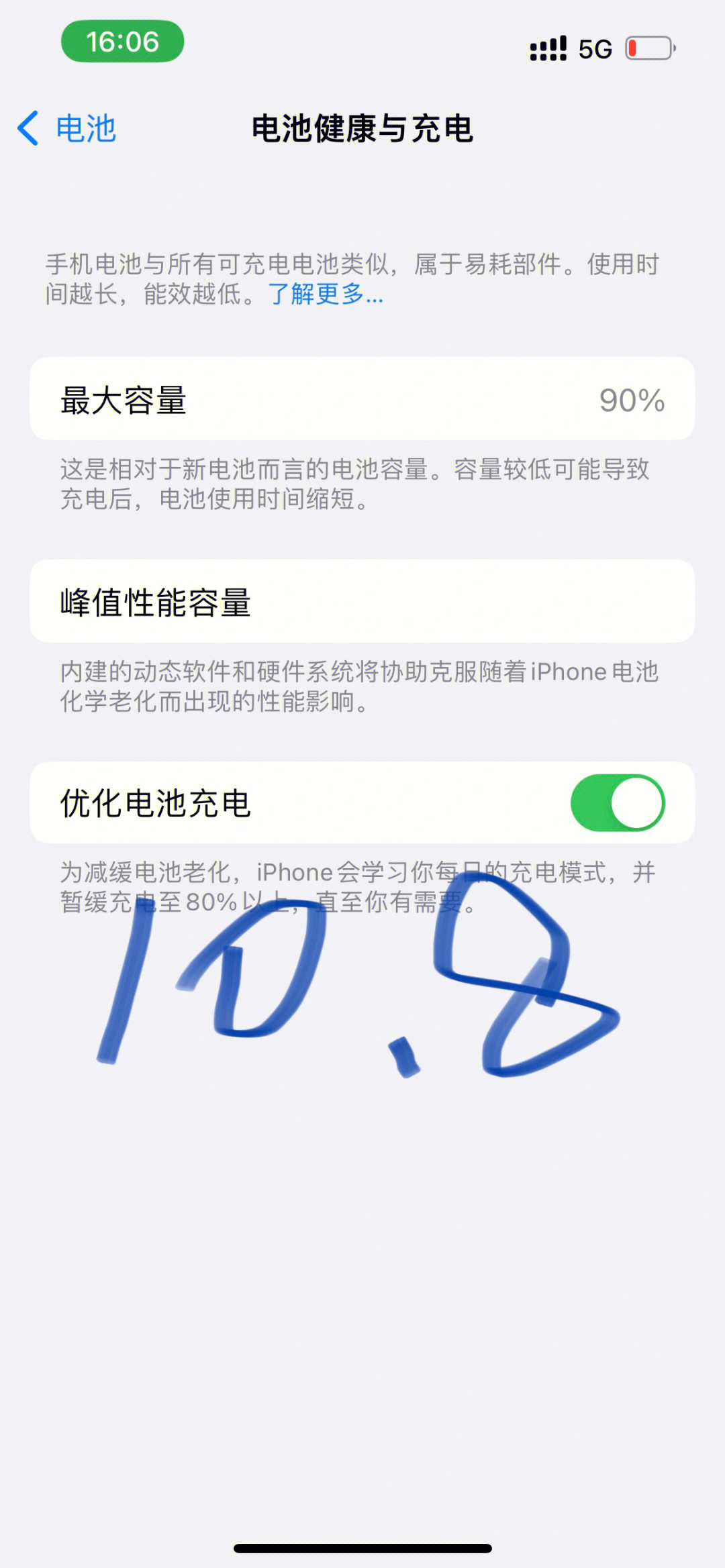Open the 了解更多 link
This screenshot has width=725, height=1568.
pos(326,294)
